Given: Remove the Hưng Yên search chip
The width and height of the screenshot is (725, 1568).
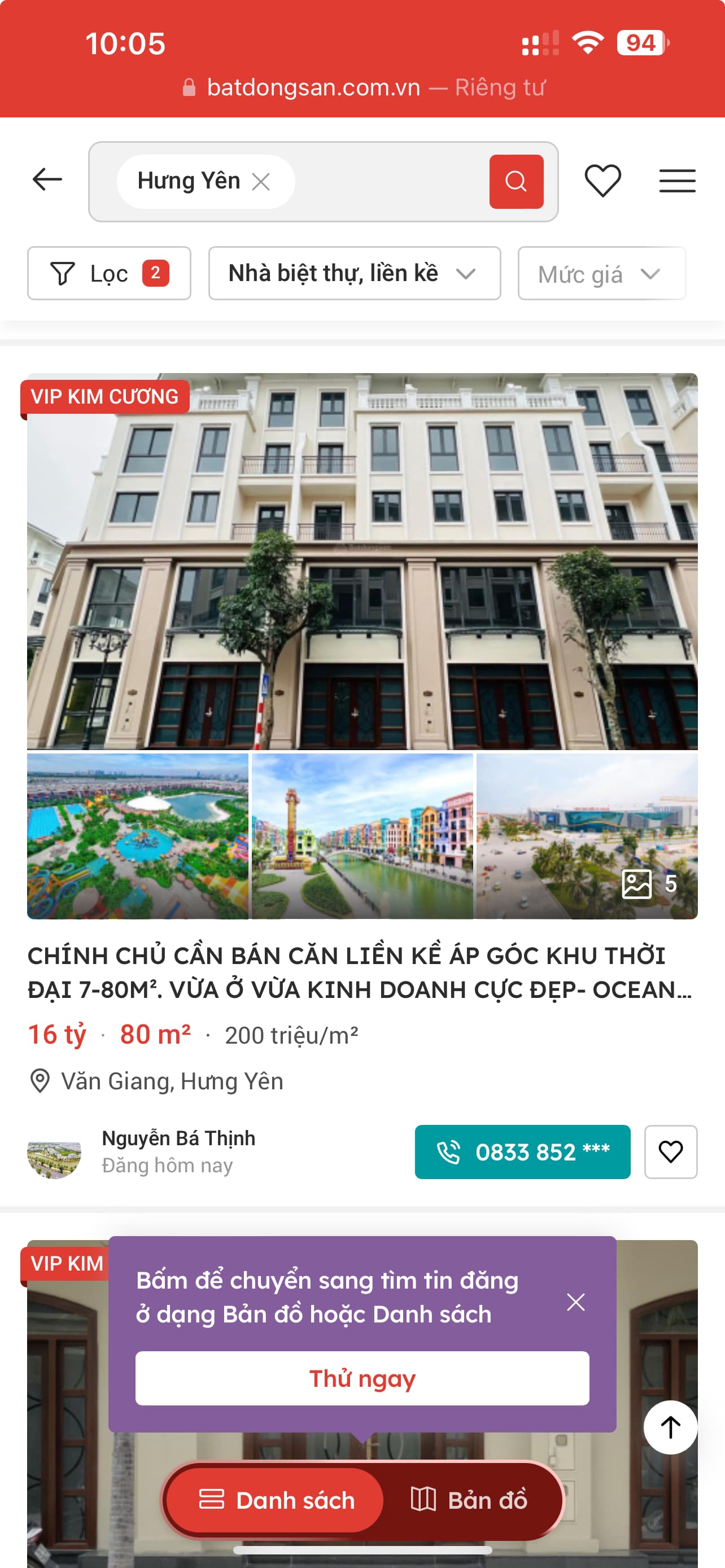Looking at the screenshot, I should click(261, 181).
